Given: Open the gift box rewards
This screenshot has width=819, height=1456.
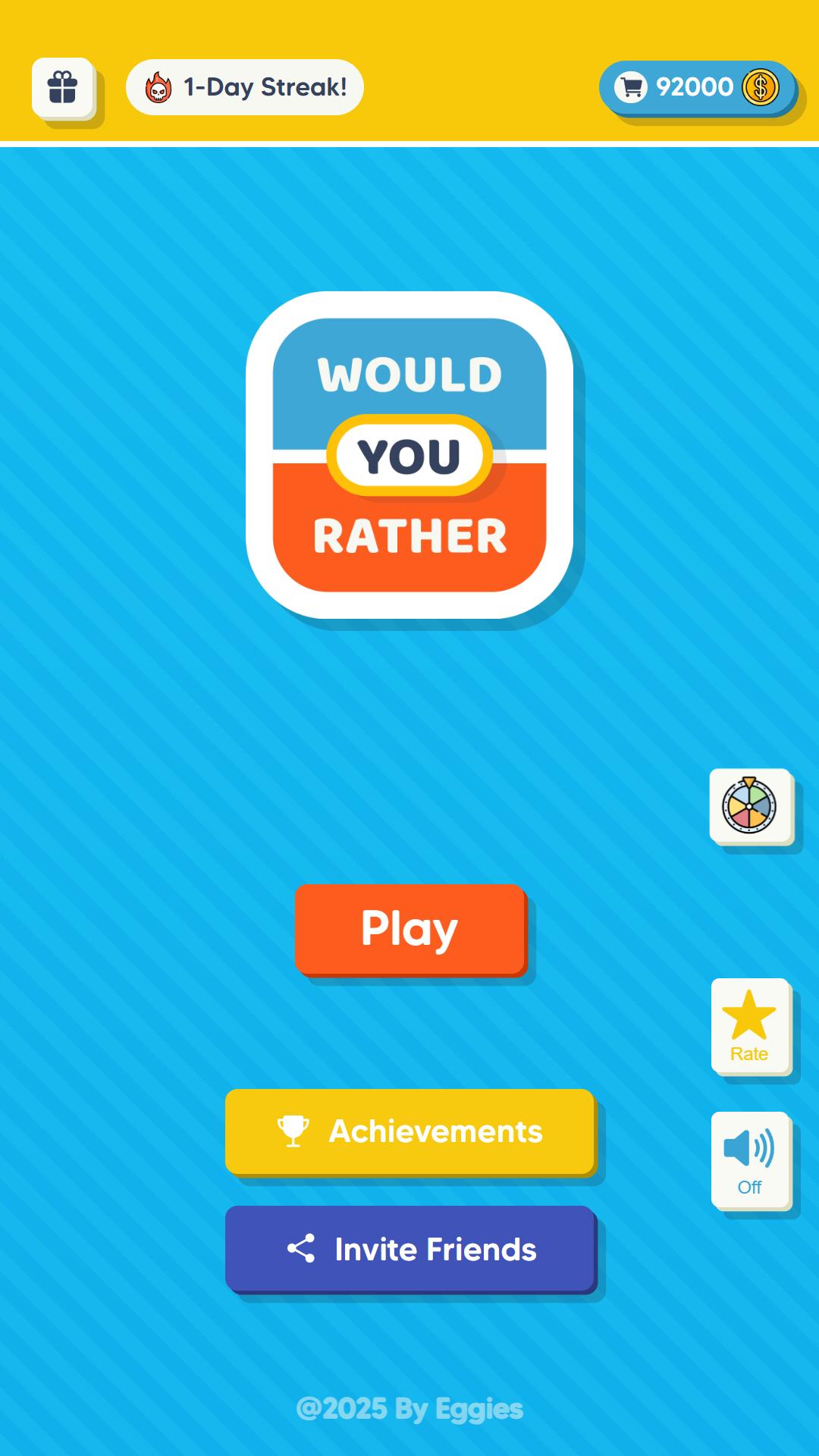Looking at the screenshot, I should pos(63,88).
